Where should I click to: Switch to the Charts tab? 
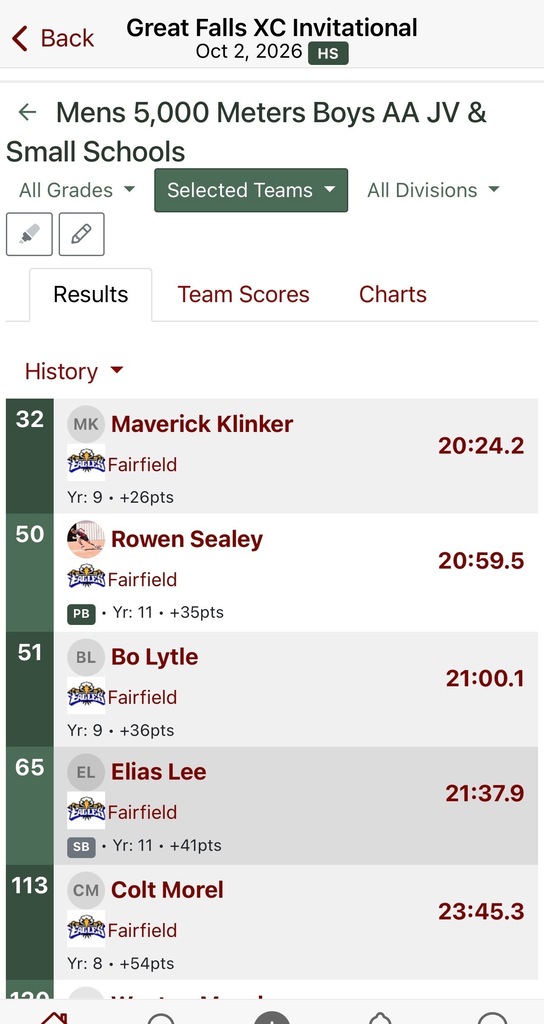tap(392, 295)
